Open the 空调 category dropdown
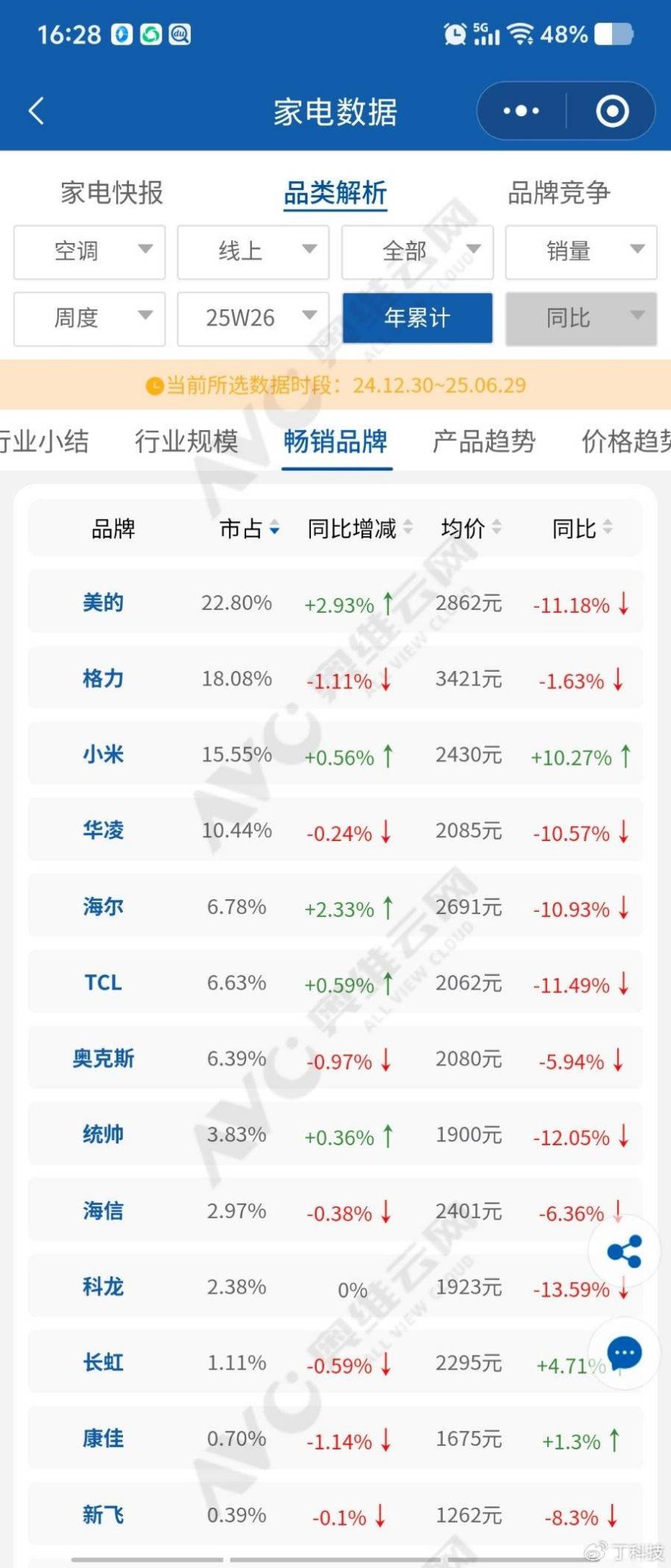 tap(89, 251)
